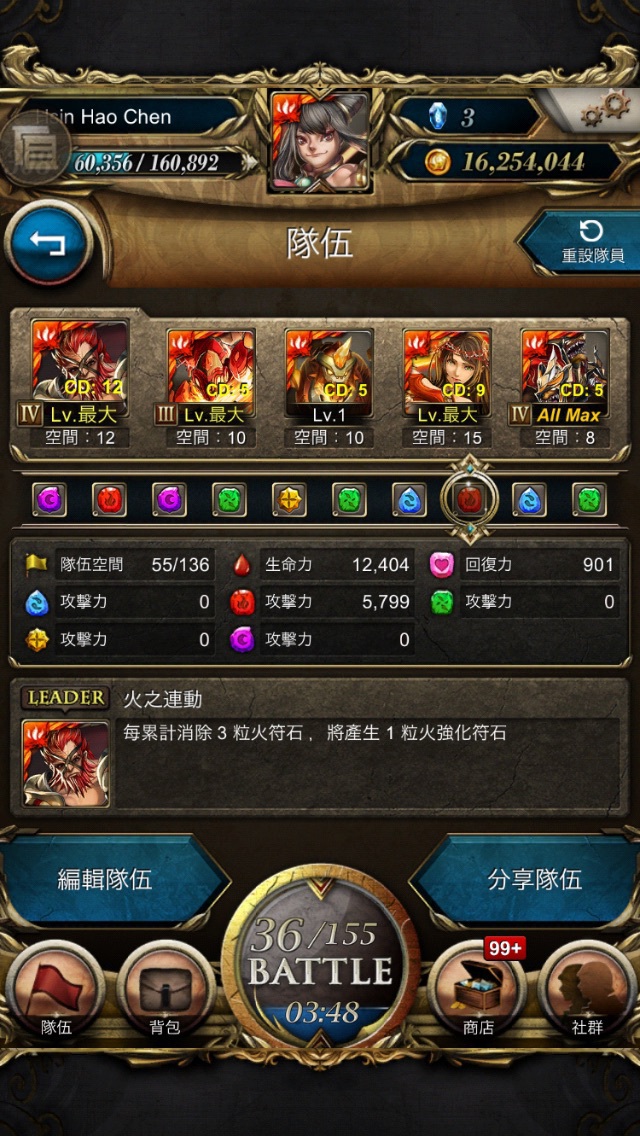Share the team via 分享隊伍
The width and height of the screenshot is (640, 1136).
click(x=528, y=880)
